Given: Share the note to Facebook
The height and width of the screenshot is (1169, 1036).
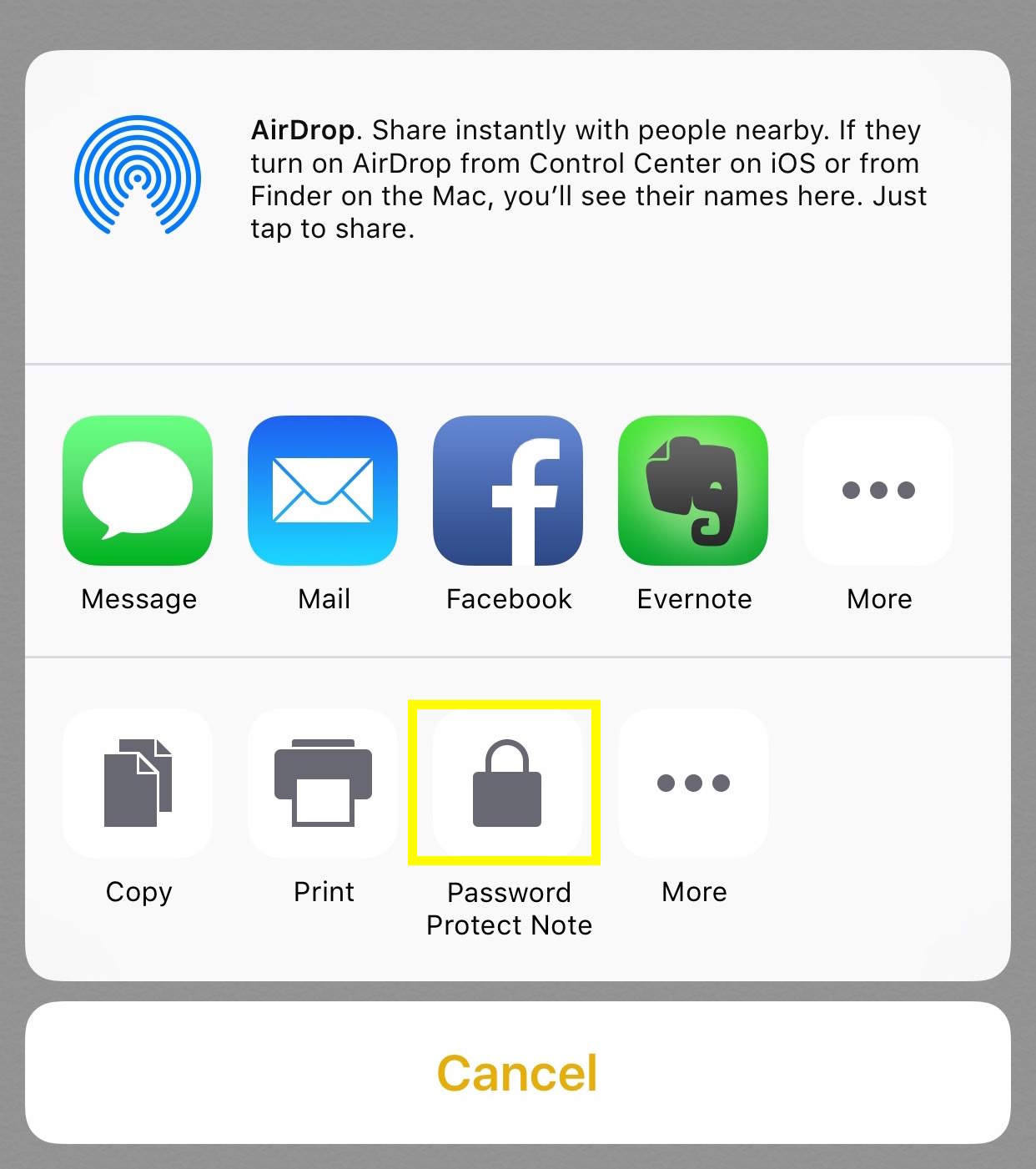Looking at the screenshot, I should [x=508, y=491].
